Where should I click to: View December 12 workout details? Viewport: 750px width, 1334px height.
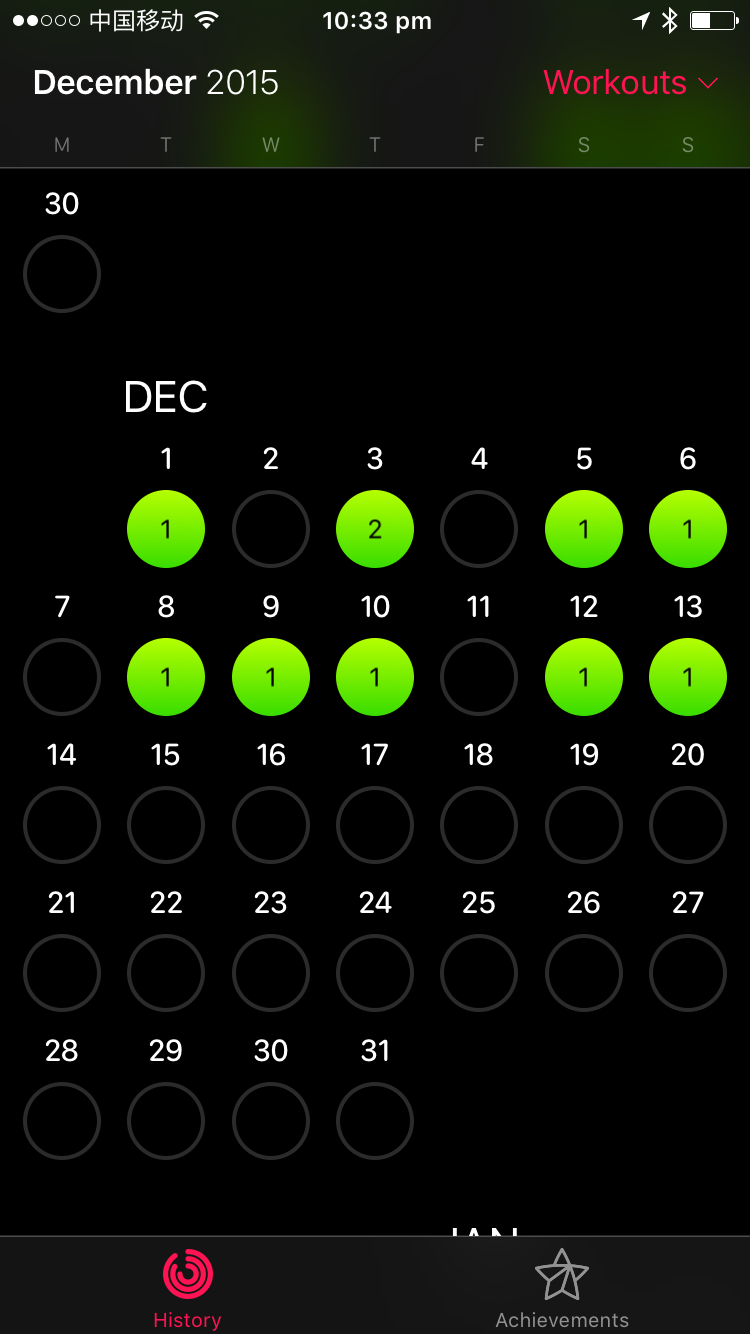click(584, 677)
